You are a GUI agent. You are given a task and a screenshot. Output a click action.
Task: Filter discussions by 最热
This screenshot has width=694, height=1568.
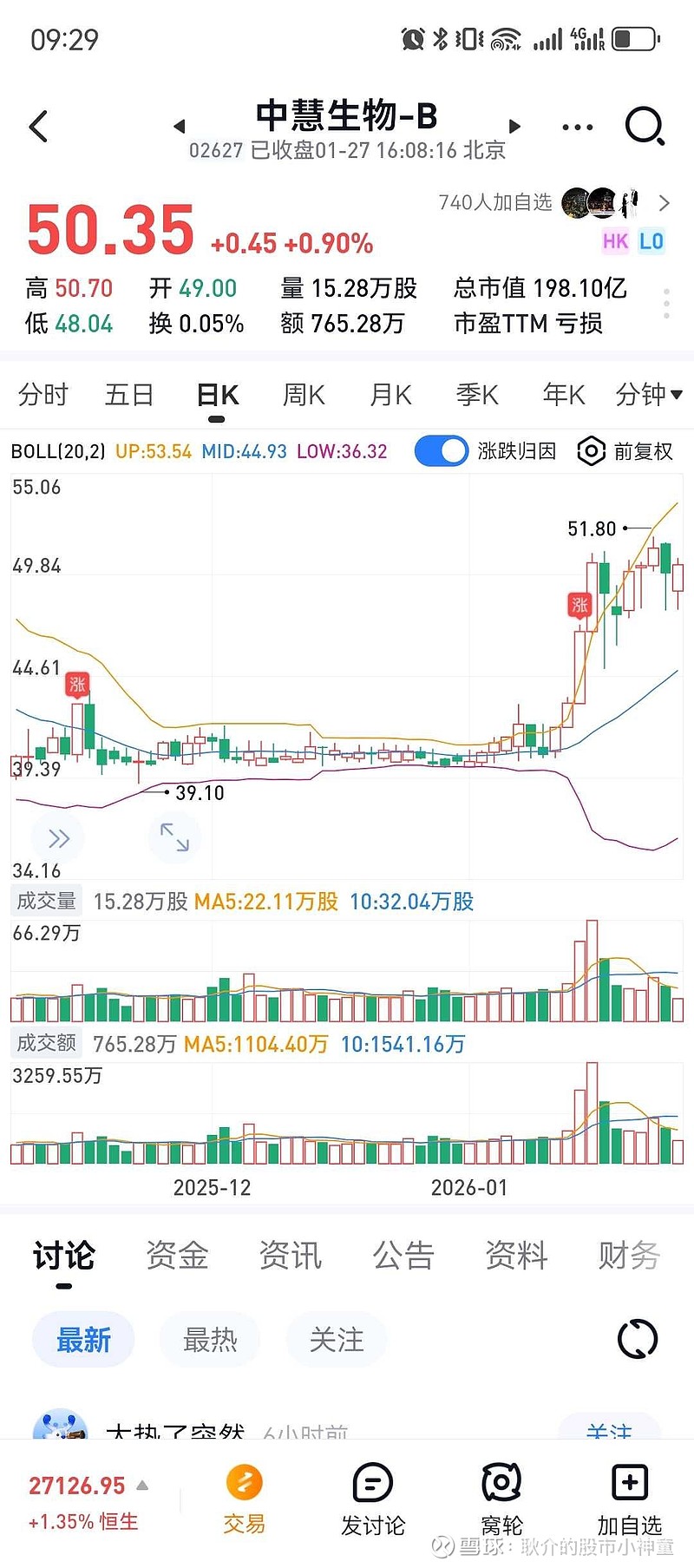(x=210, y=1340)
